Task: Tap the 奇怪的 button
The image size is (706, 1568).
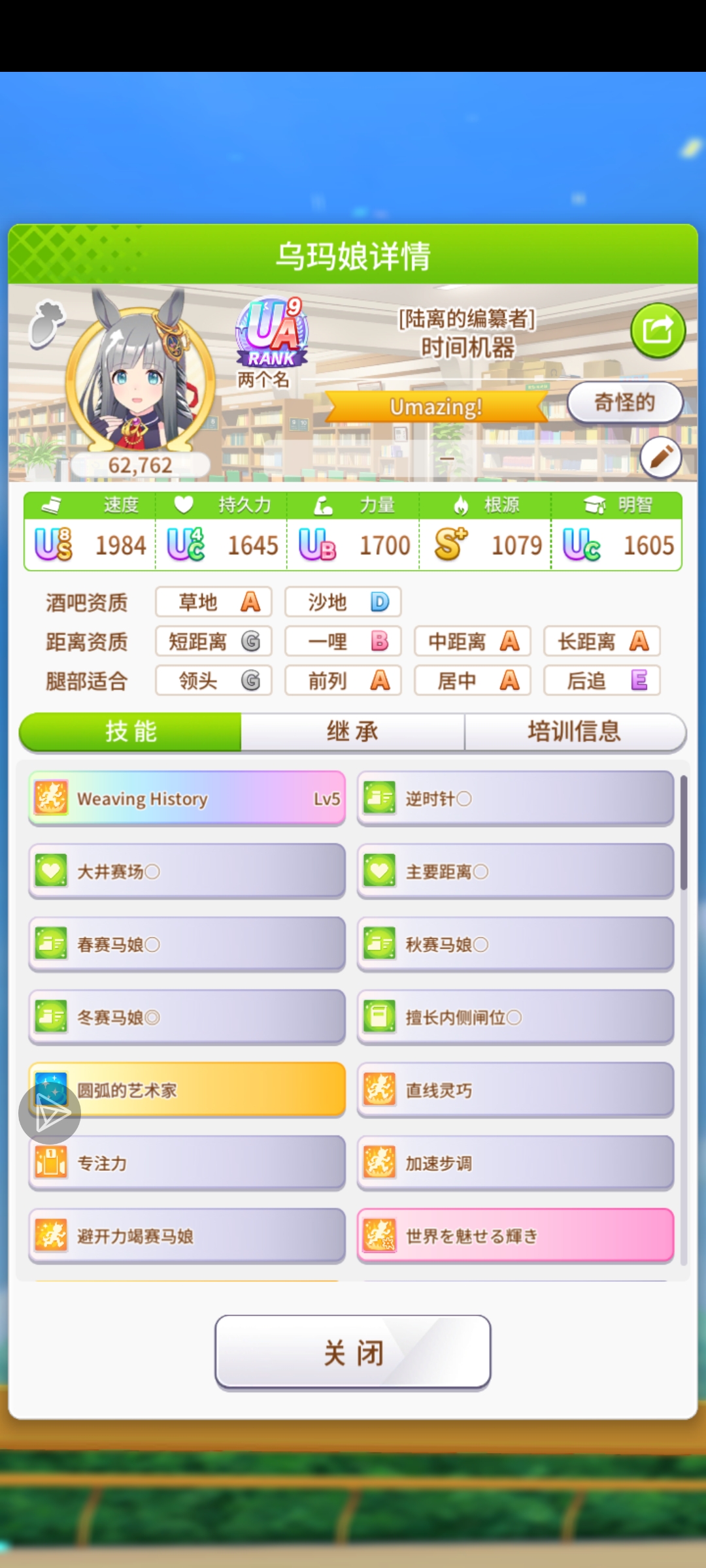Action: 624,402
